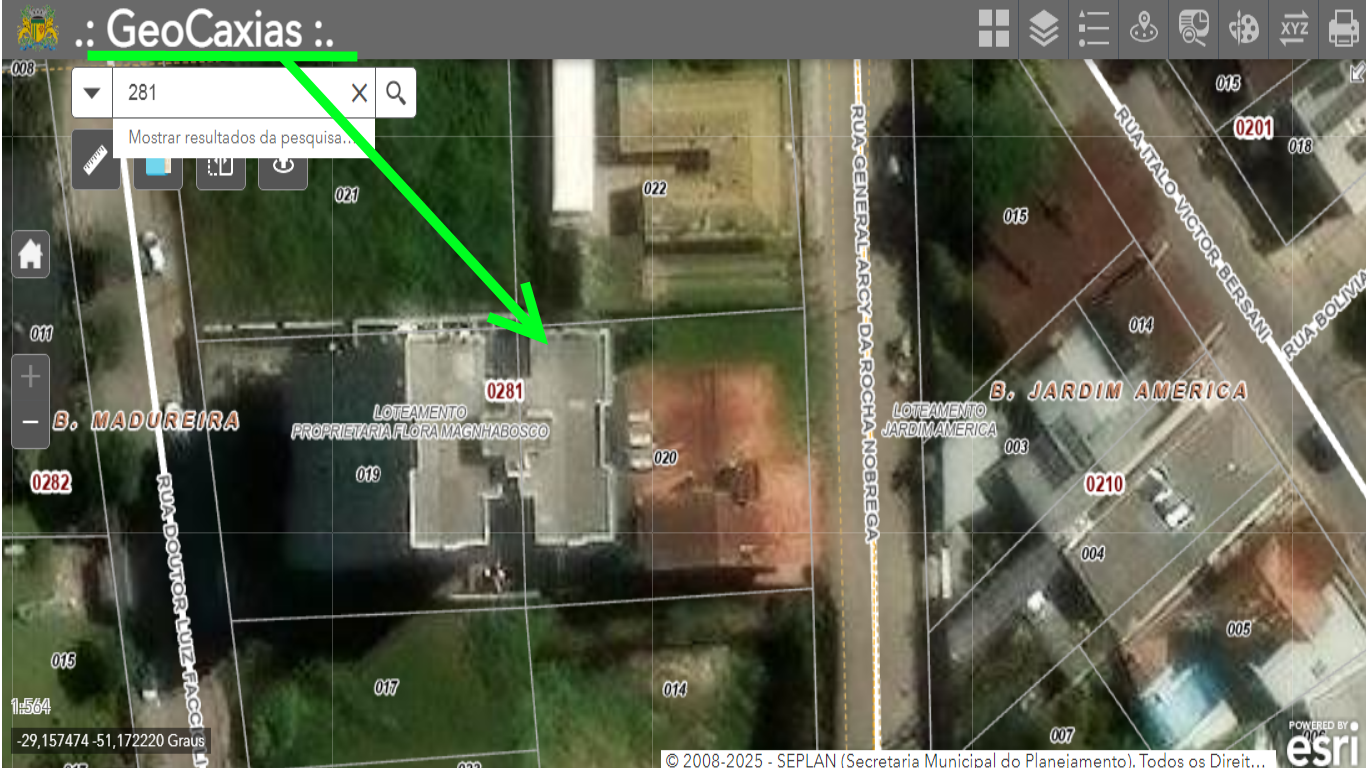This screenshot has width=1366, height=768.
Task: Open the ruler measurement tool
Action: coord(96,163)
